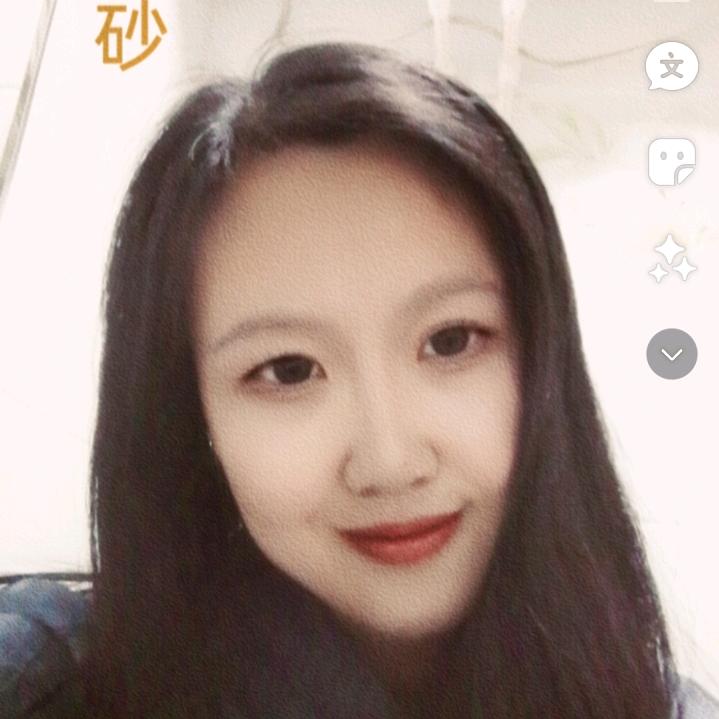
Task: Open the sticker picker icon
Action: coord(671,162)
